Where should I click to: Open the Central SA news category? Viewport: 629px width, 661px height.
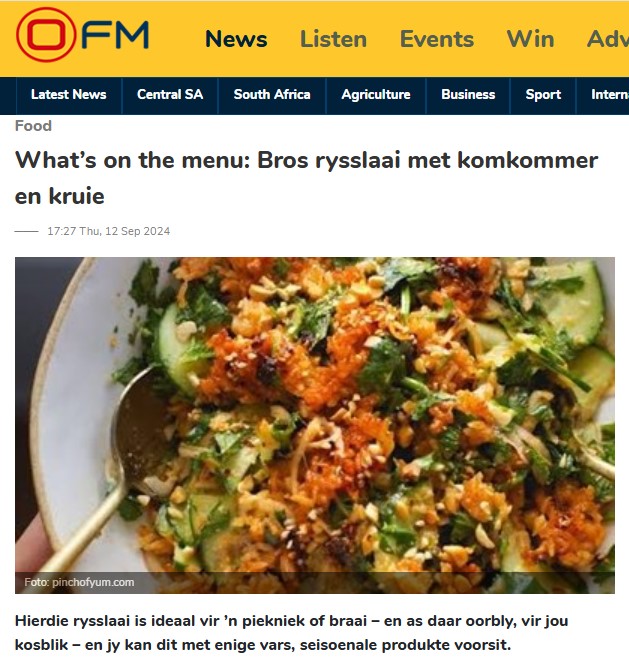pyautogui.click(x=170, y=95)
